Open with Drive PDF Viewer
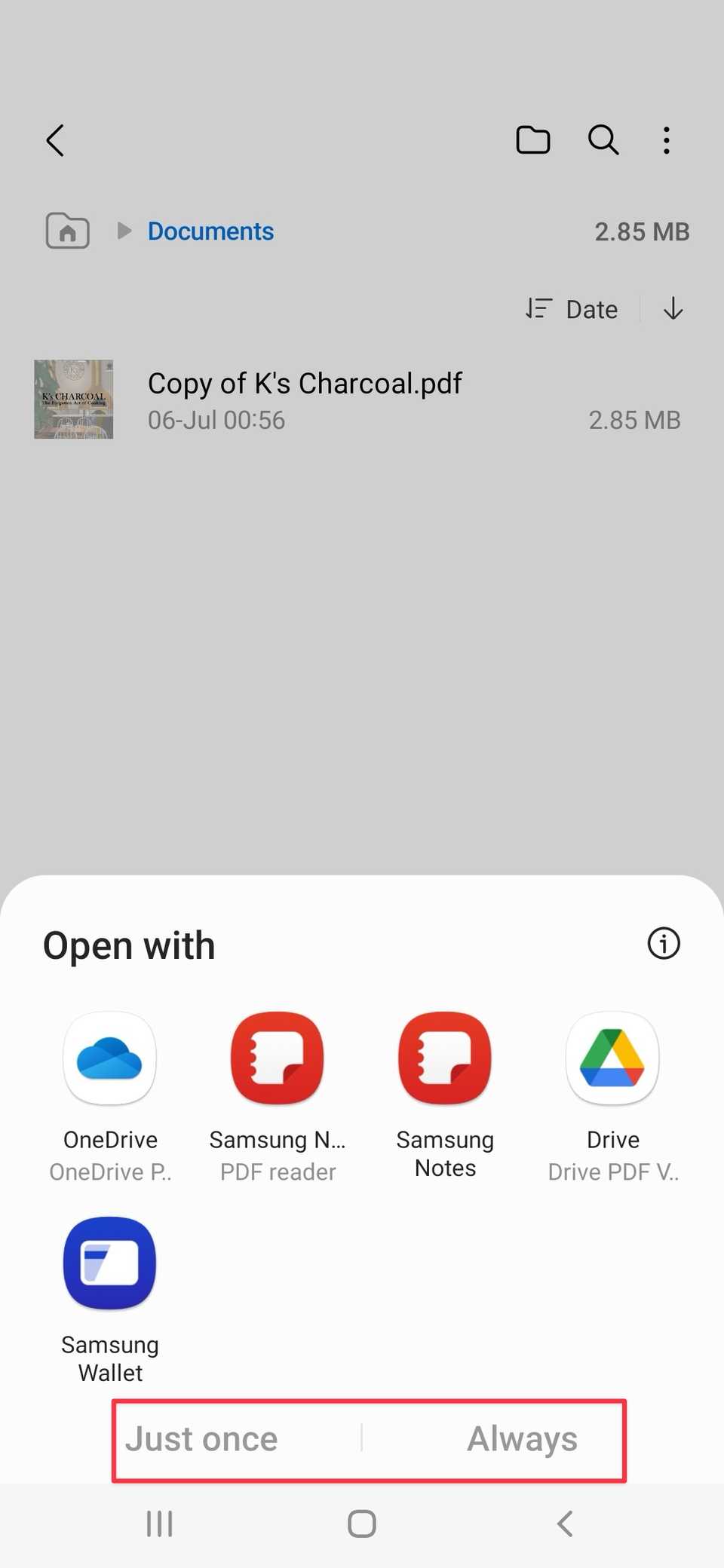 click(x=612, y=1058)
